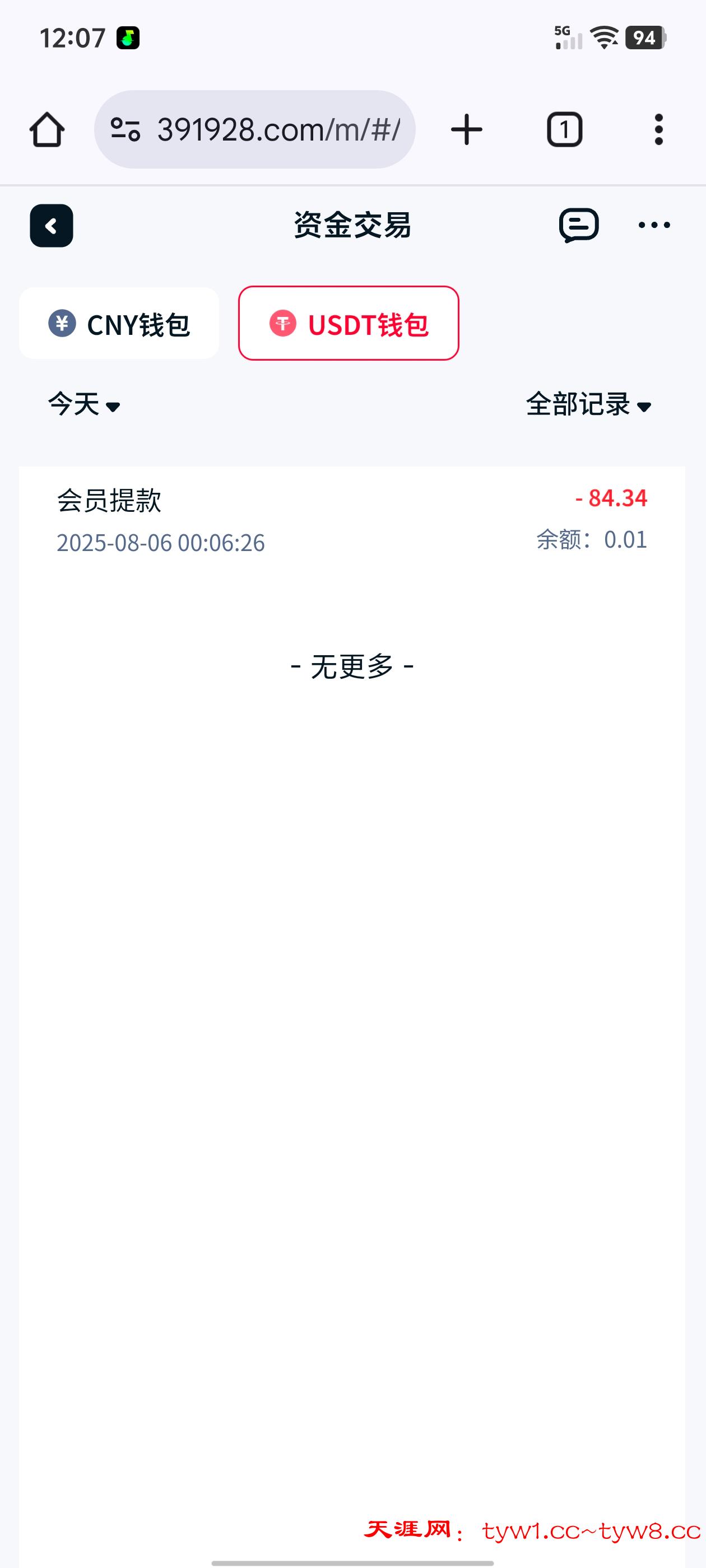Viewport: 706px width, 1568px height.
Task: Open a new browser tab with plus icon
Action: pyautogui.click(x=466, y=129)
